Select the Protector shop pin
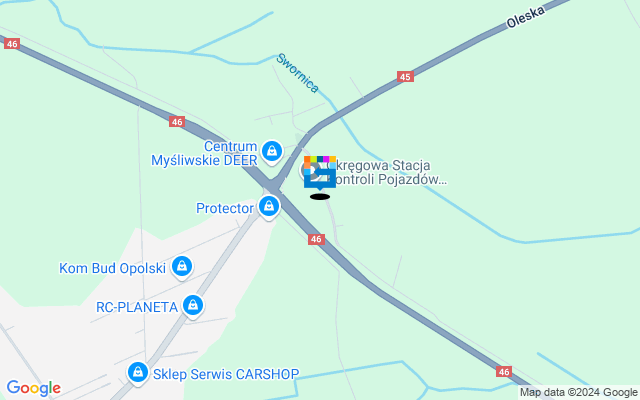This screenshot has width=640, height=400. click(x=268, y=206)
